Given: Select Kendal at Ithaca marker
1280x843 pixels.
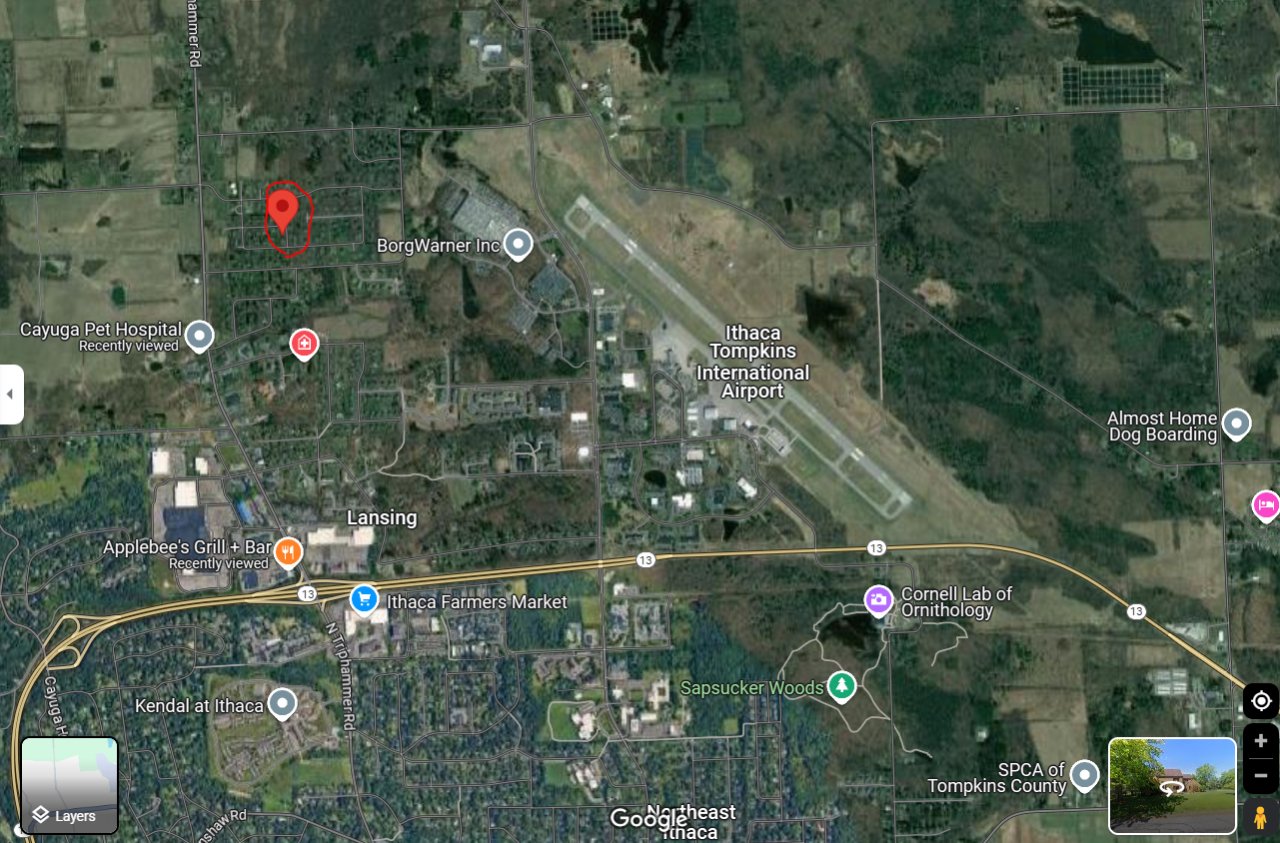Looking at the screenshot, I should [283, 704].
